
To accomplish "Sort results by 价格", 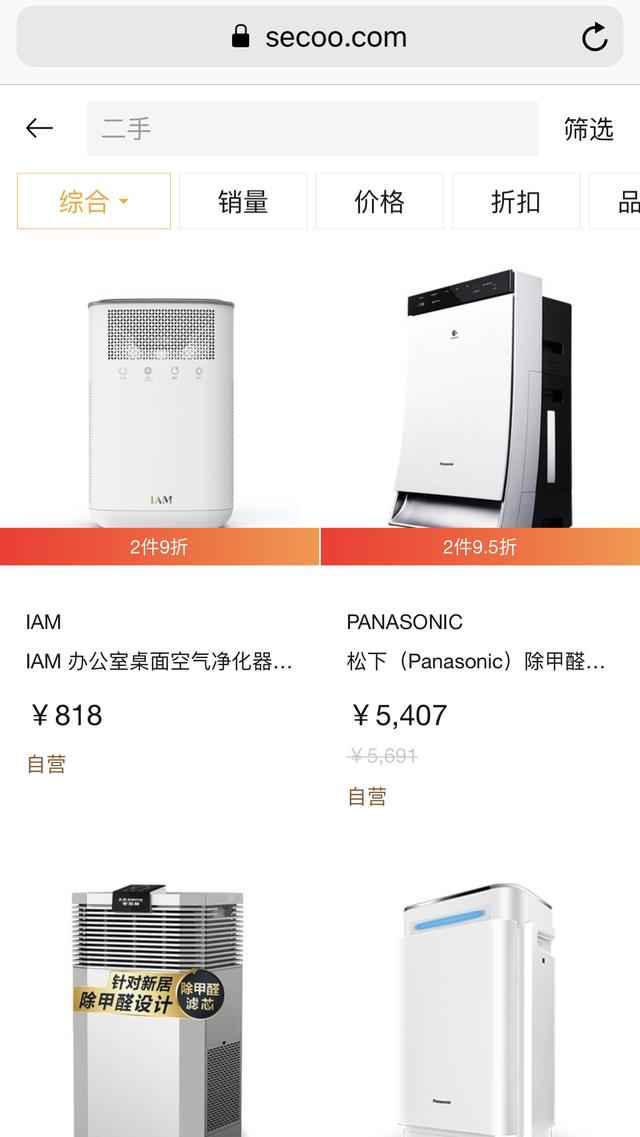I will coord(379,201).
